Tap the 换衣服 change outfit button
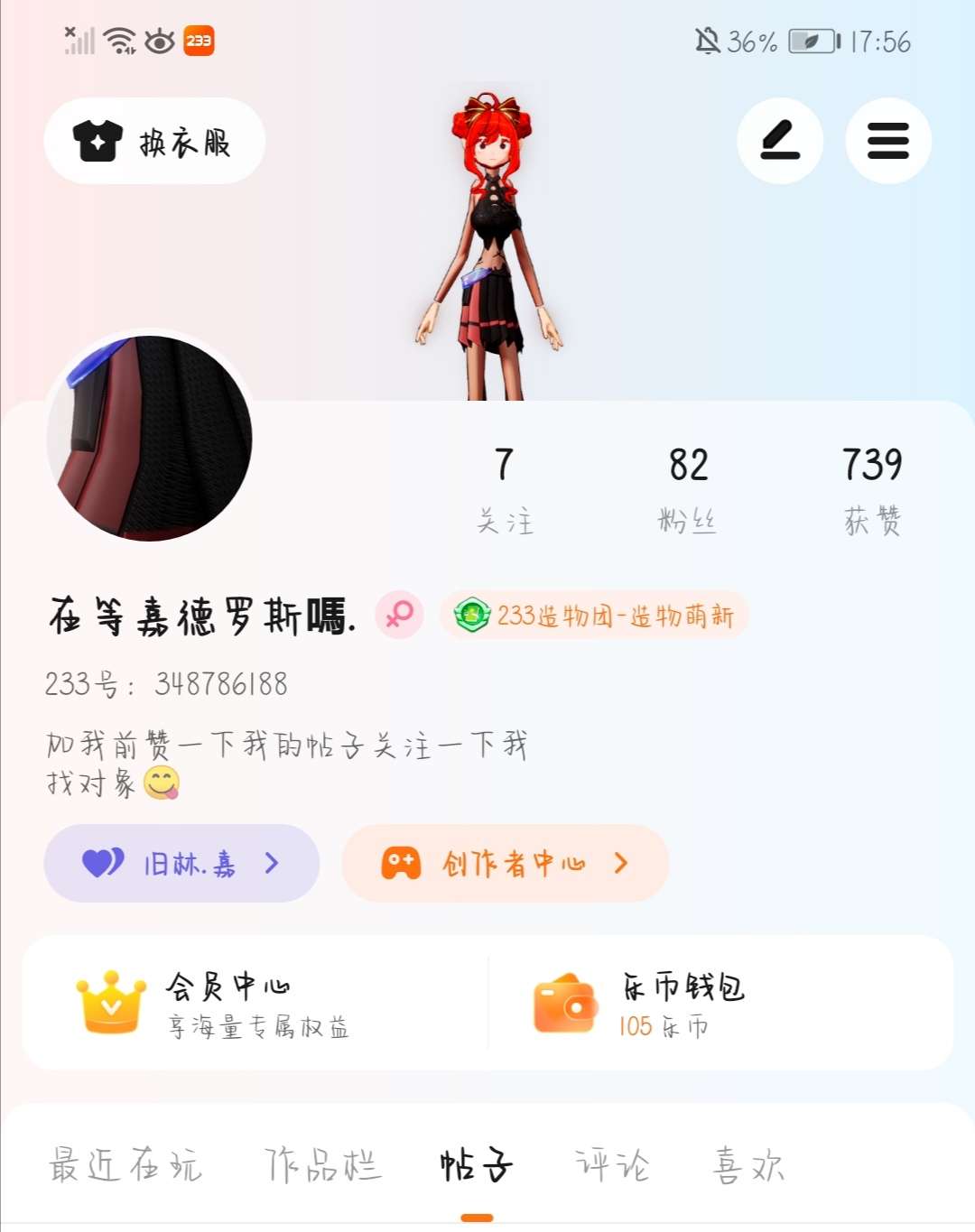 pyautogui.click(x=154, y=142)
